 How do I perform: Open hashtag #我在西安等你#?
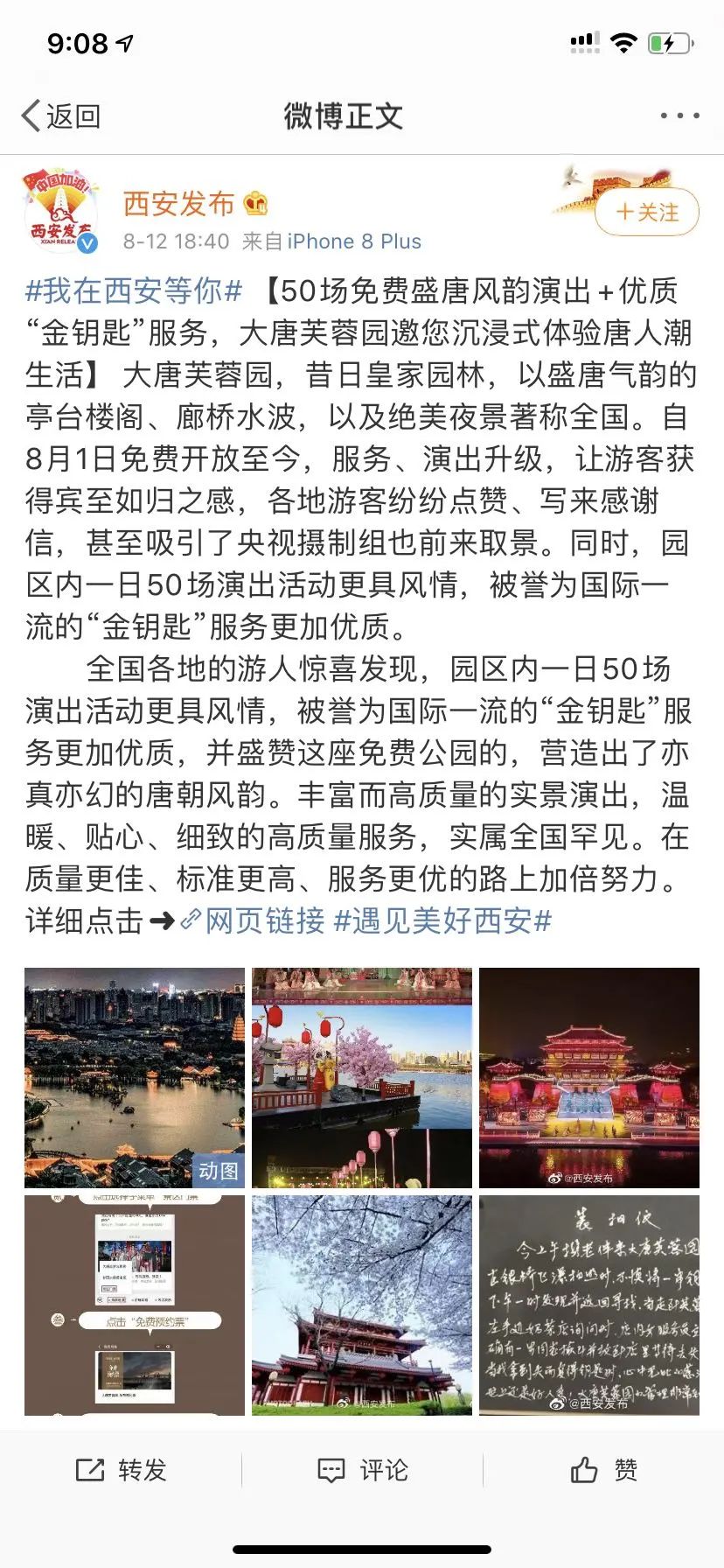pos(134,290)
